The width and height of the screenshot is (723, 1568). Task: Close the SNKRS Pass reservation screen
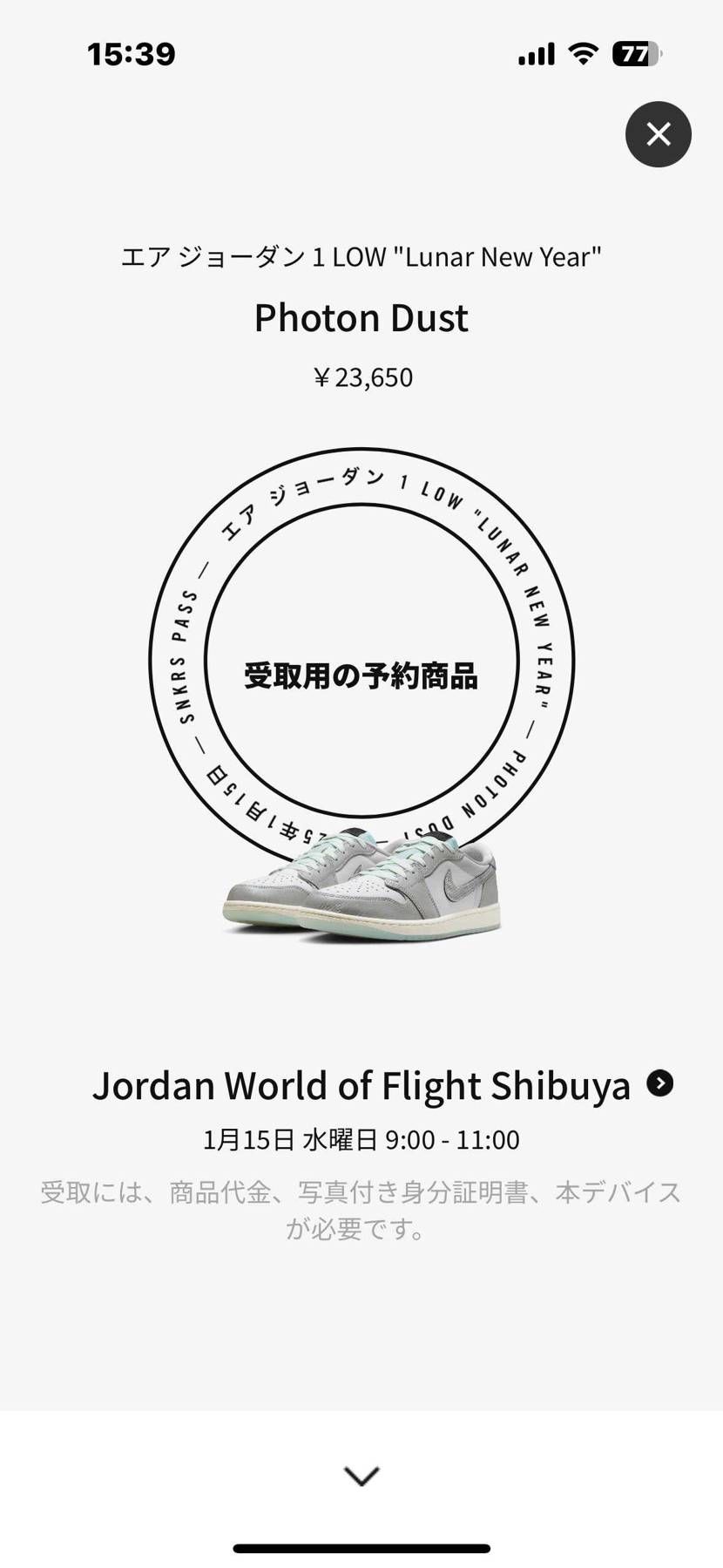658,134
